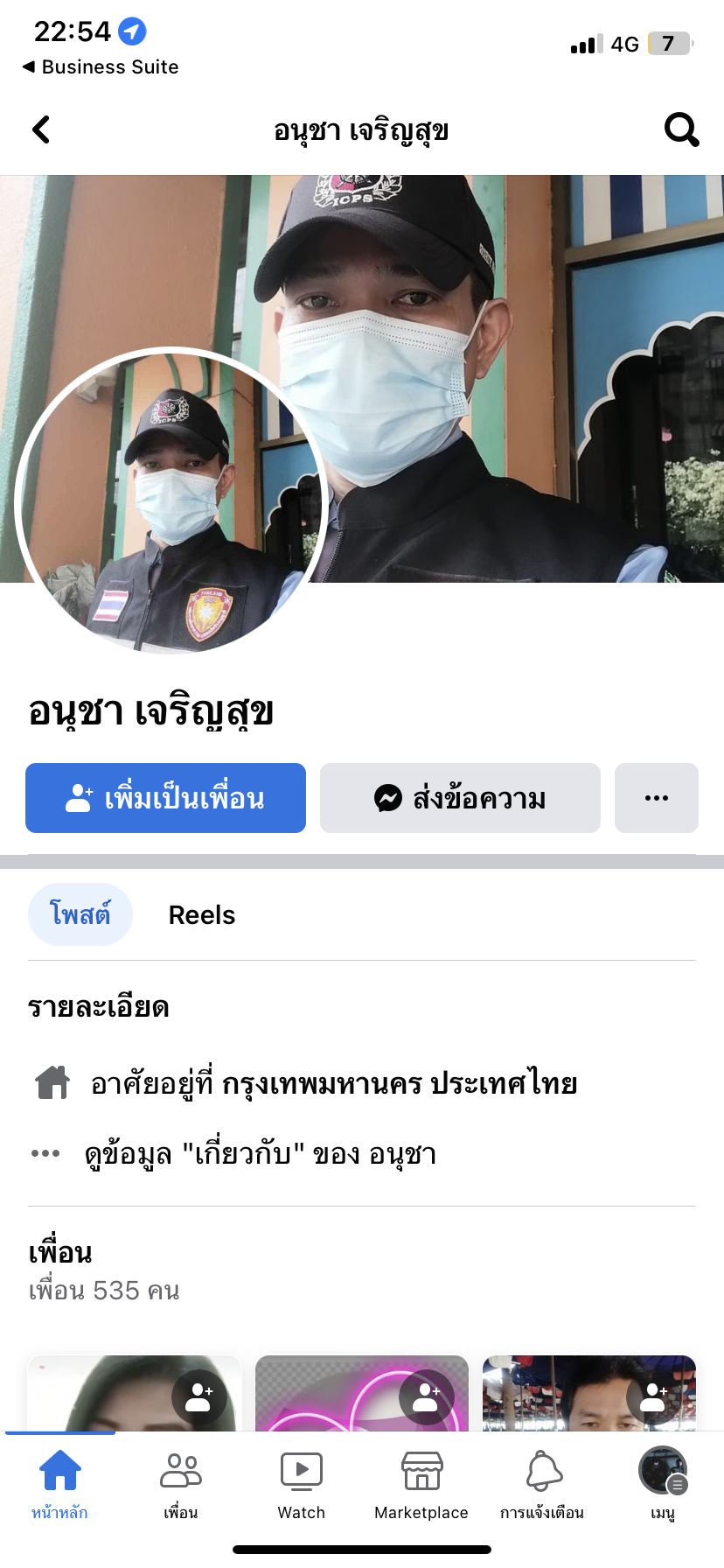Open the three-dot more options button

tap(656, 798)
